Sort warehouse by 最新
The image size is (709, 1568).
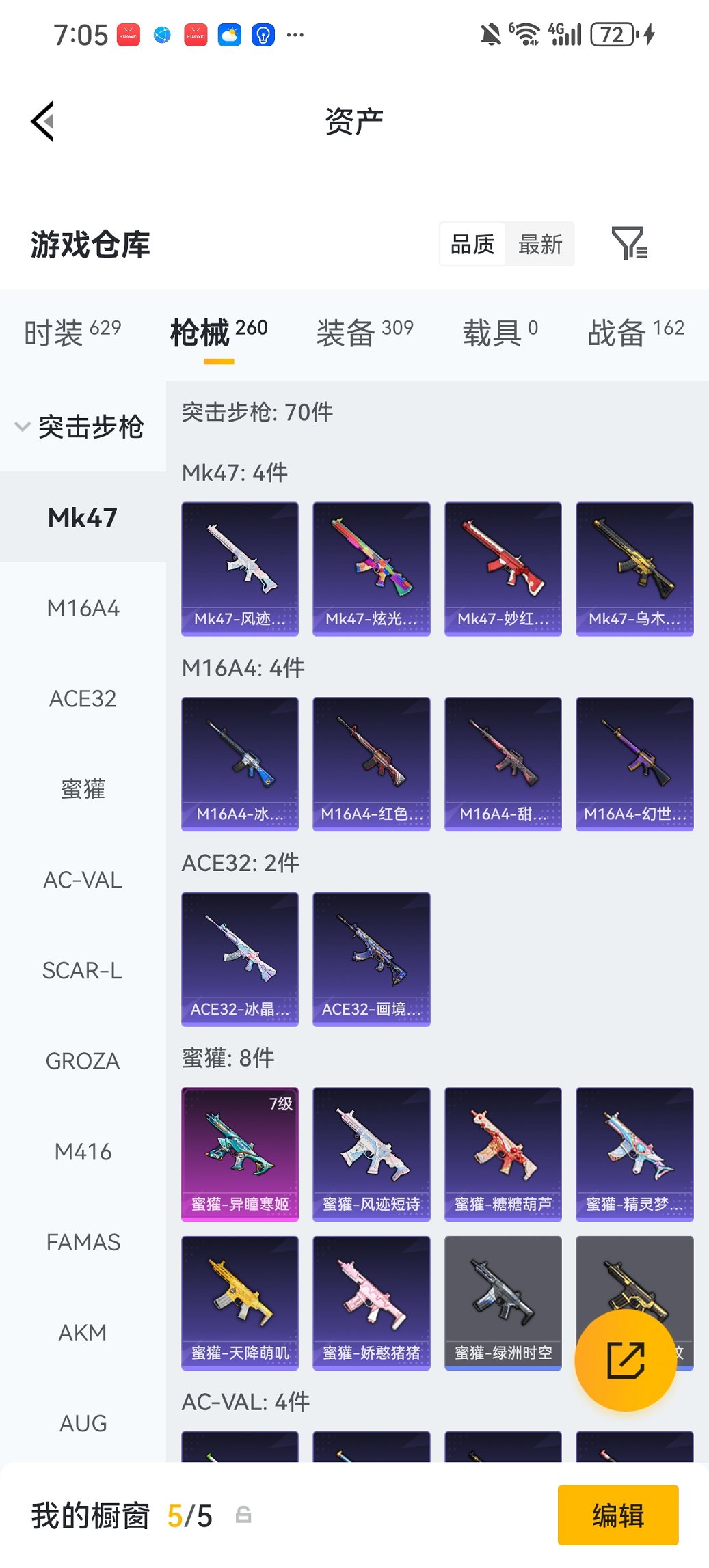coord(539,244)
